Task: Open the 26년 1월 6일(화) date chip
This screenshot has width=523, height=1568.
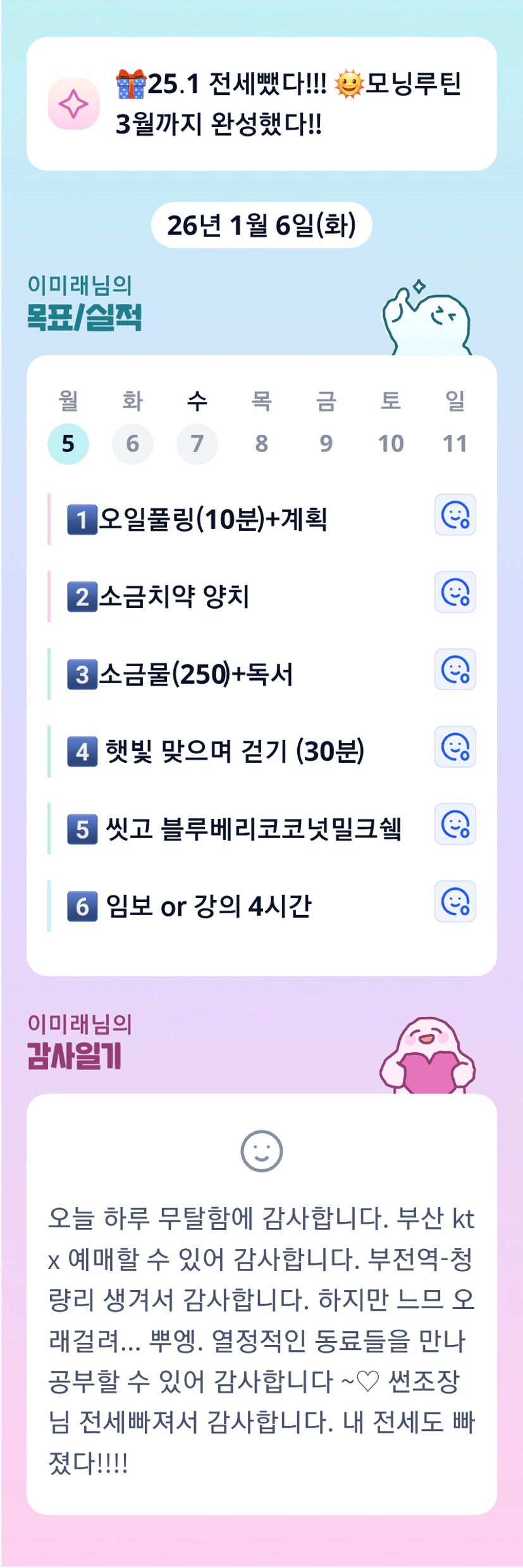Action: pyautogui.click(x=262, y=226)
